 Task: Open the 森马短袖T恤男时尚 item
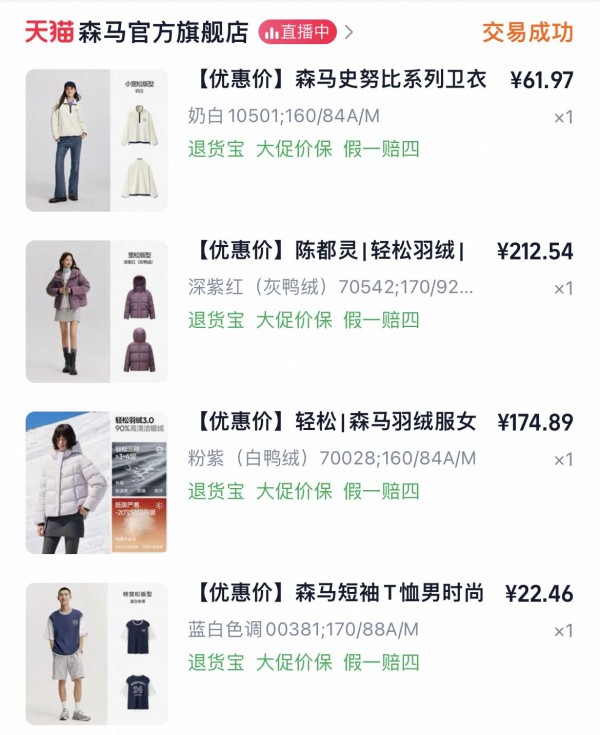click(x=336, y=594)
